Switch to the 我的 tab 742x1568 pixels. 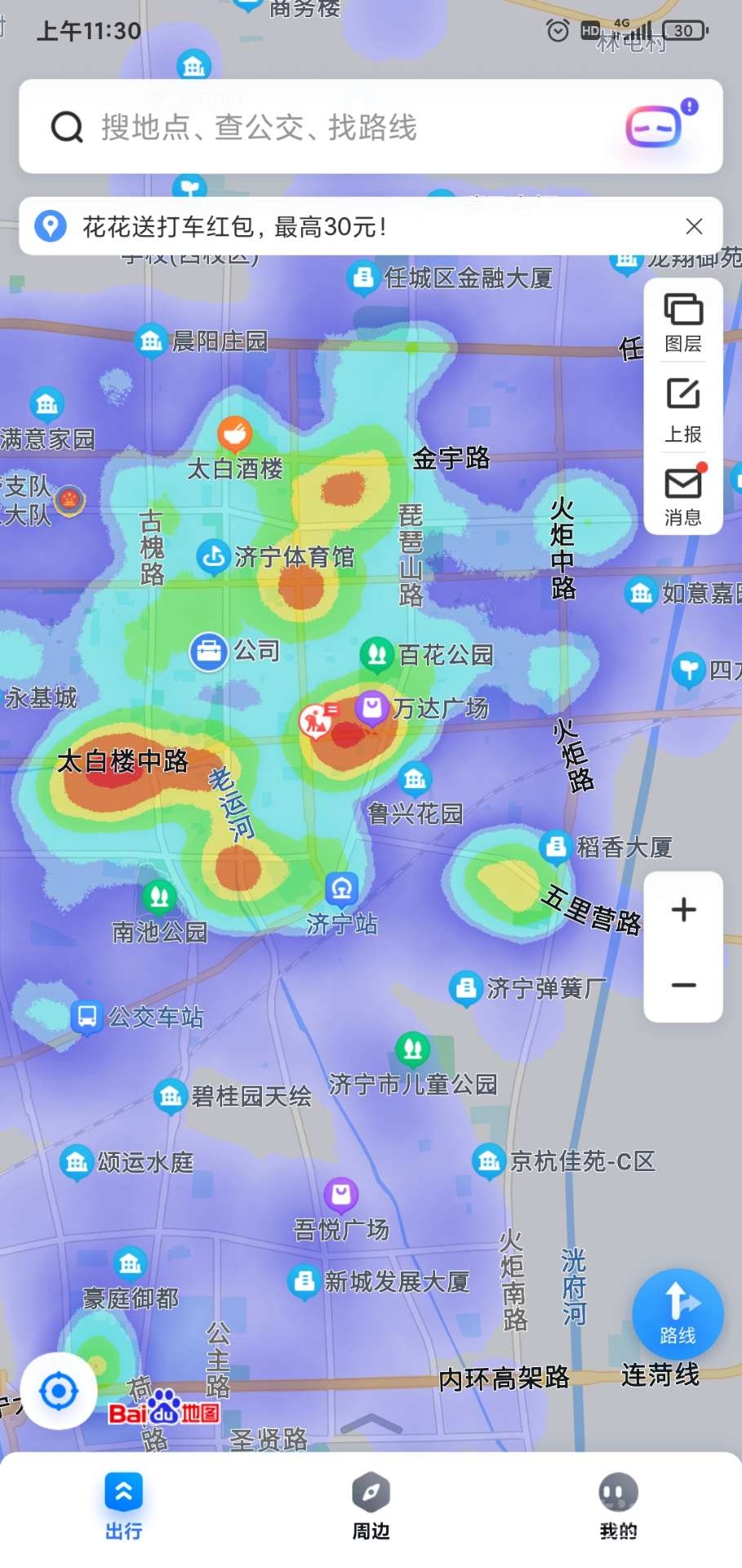point(618,1506)
